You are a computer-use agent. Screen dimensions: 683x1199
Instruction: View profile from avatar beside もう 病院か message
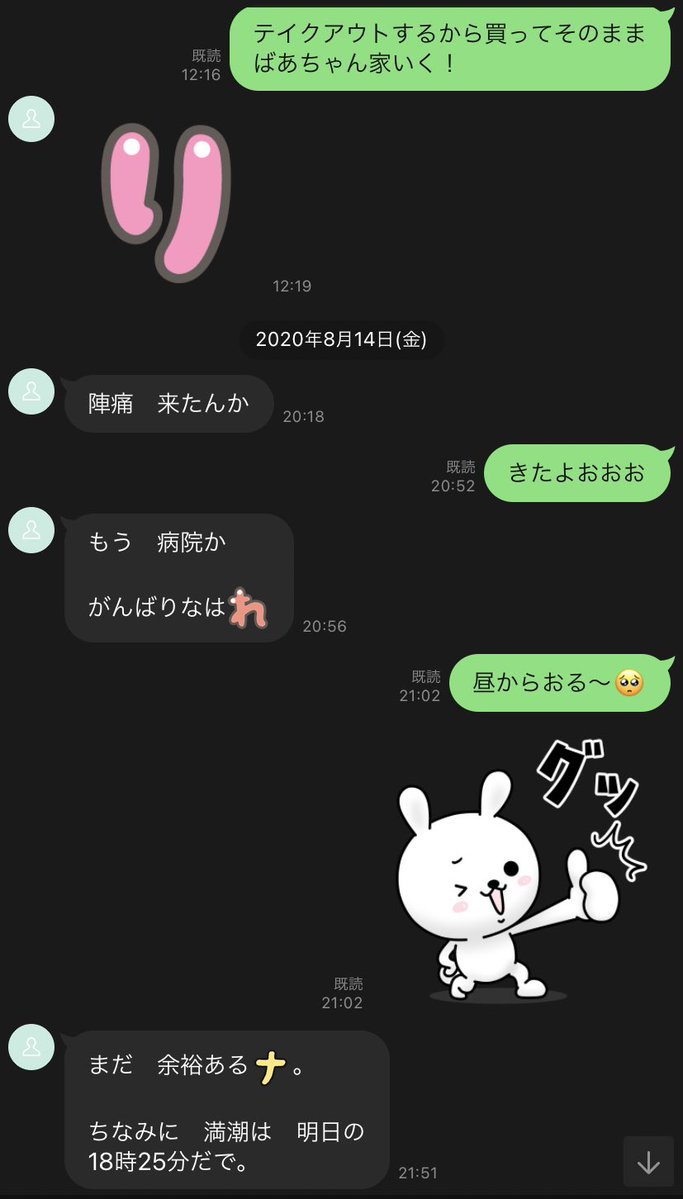(x=31, y=529)
